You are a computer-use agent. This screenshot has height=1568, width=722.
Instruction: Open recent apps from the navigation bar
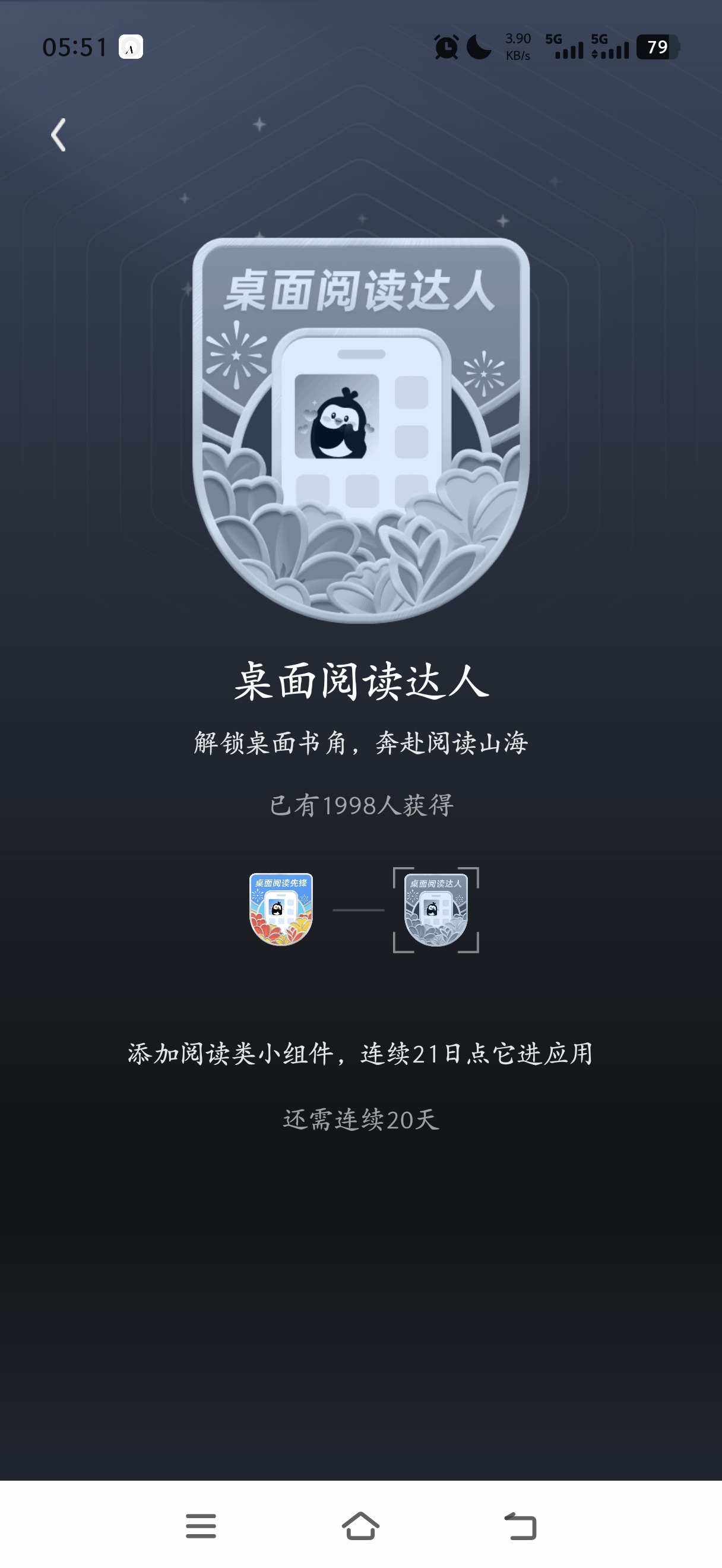coord(201,1526)
